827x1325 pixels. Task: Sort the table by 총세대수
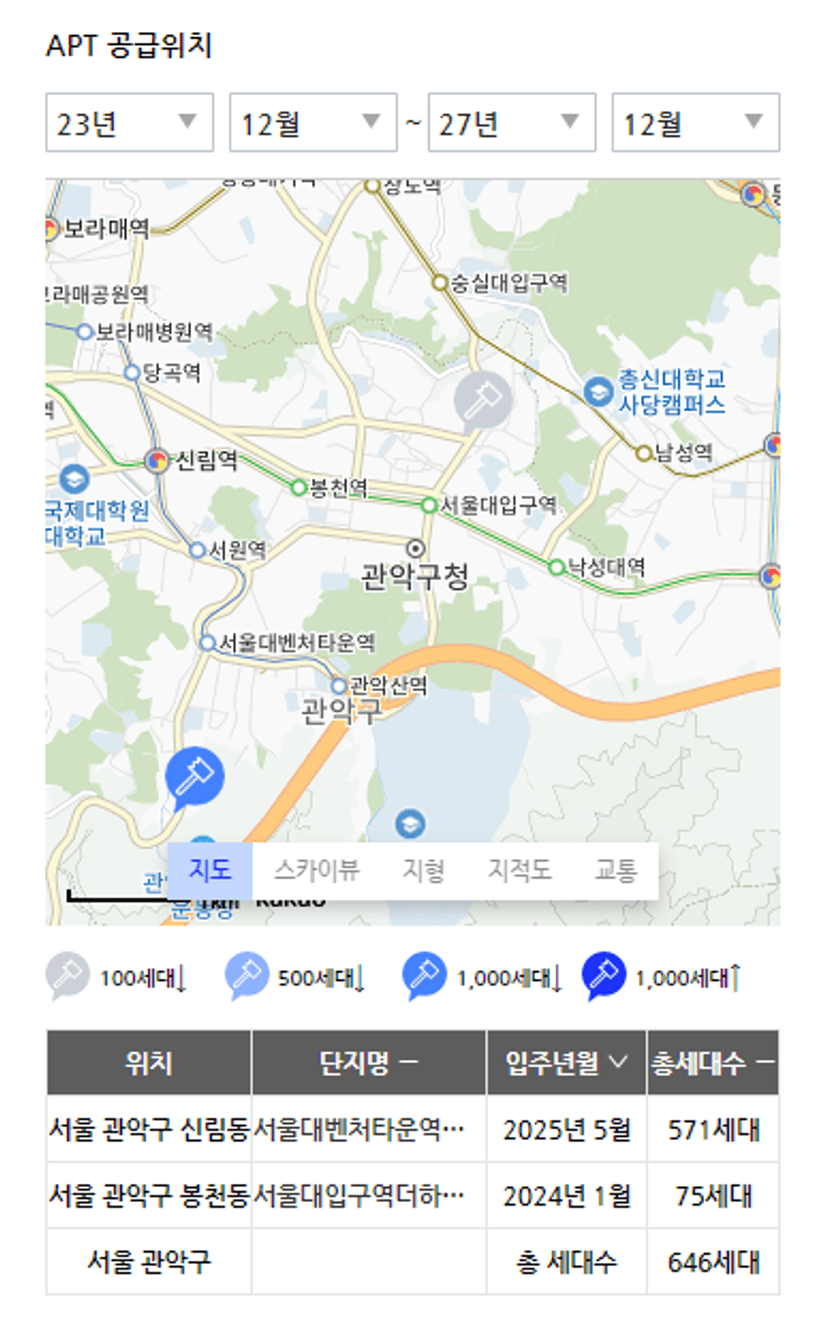(x=712, y=1063)
